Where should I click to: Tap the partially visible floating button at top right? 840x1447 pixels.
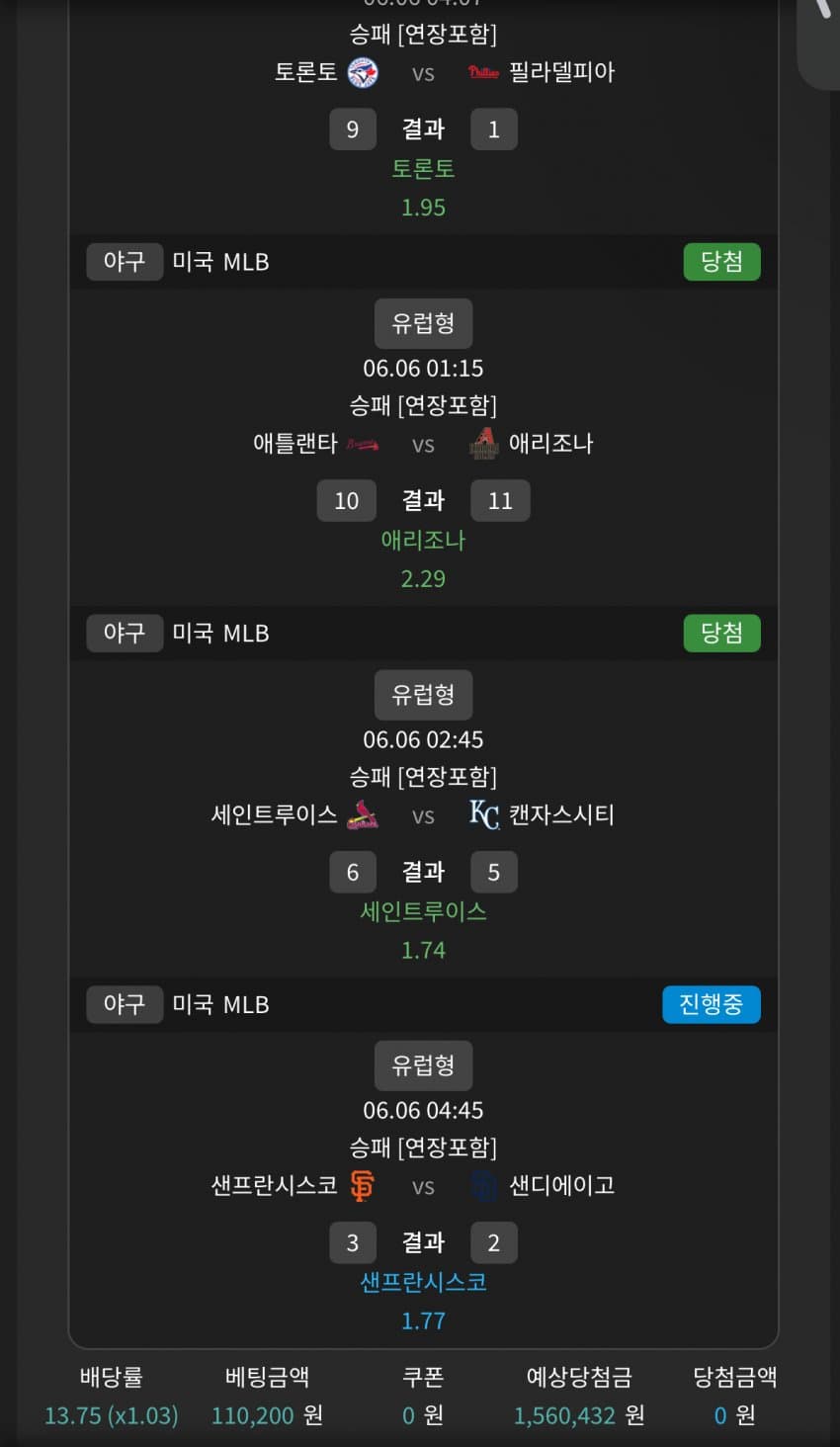click(820, 40)
